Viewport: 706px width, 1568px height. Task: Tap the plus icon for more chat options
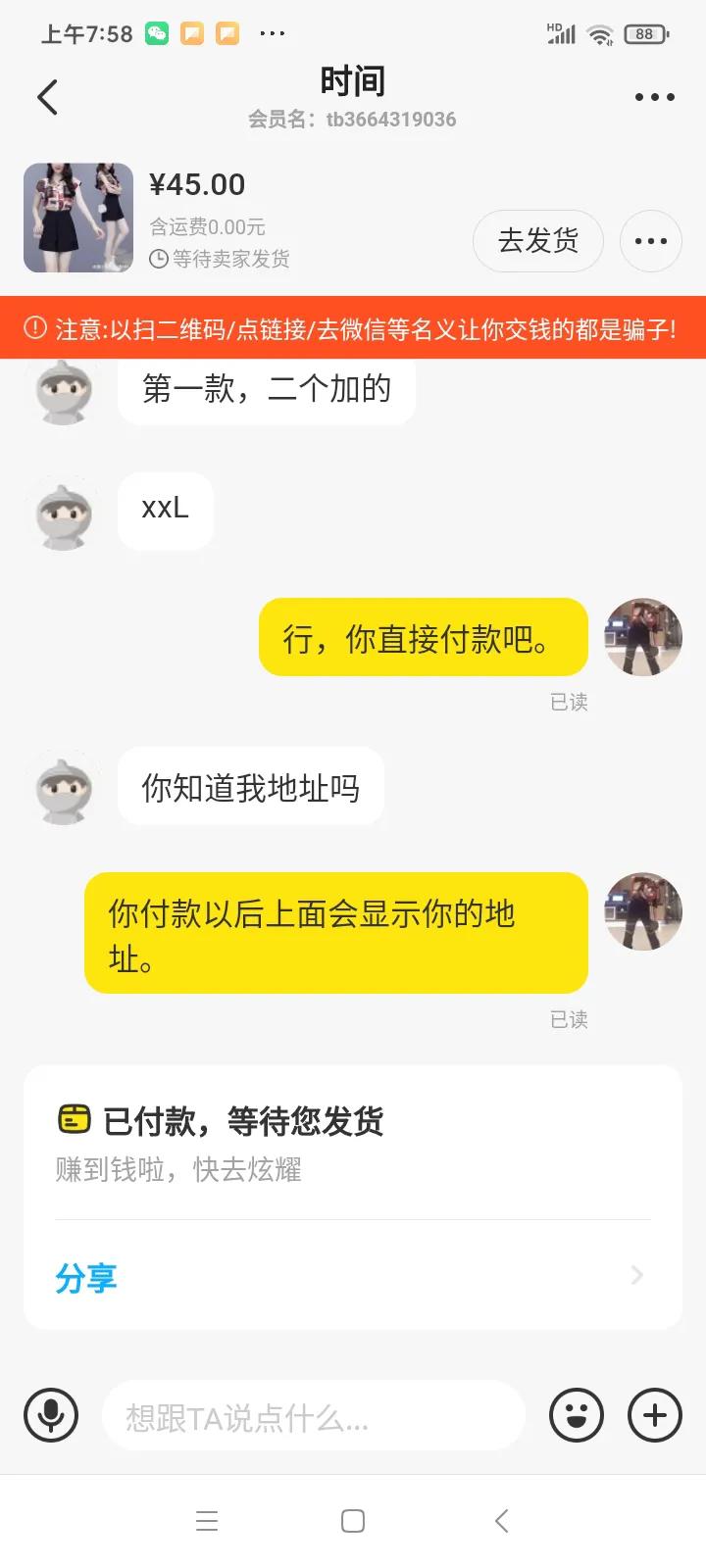click(x=653, y=1415)
